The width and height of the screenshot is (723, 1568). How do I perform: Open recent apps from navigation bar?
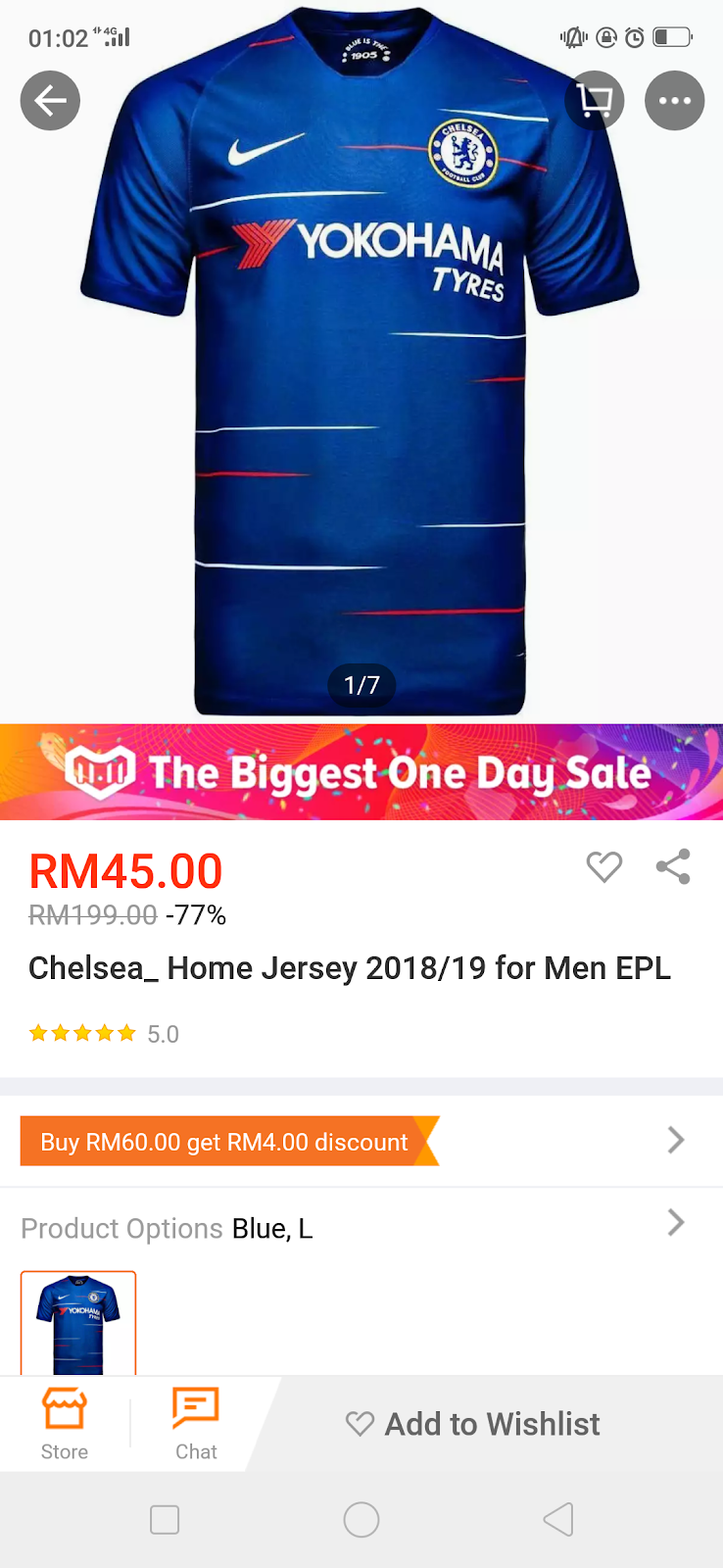(x=165, y=1520)
